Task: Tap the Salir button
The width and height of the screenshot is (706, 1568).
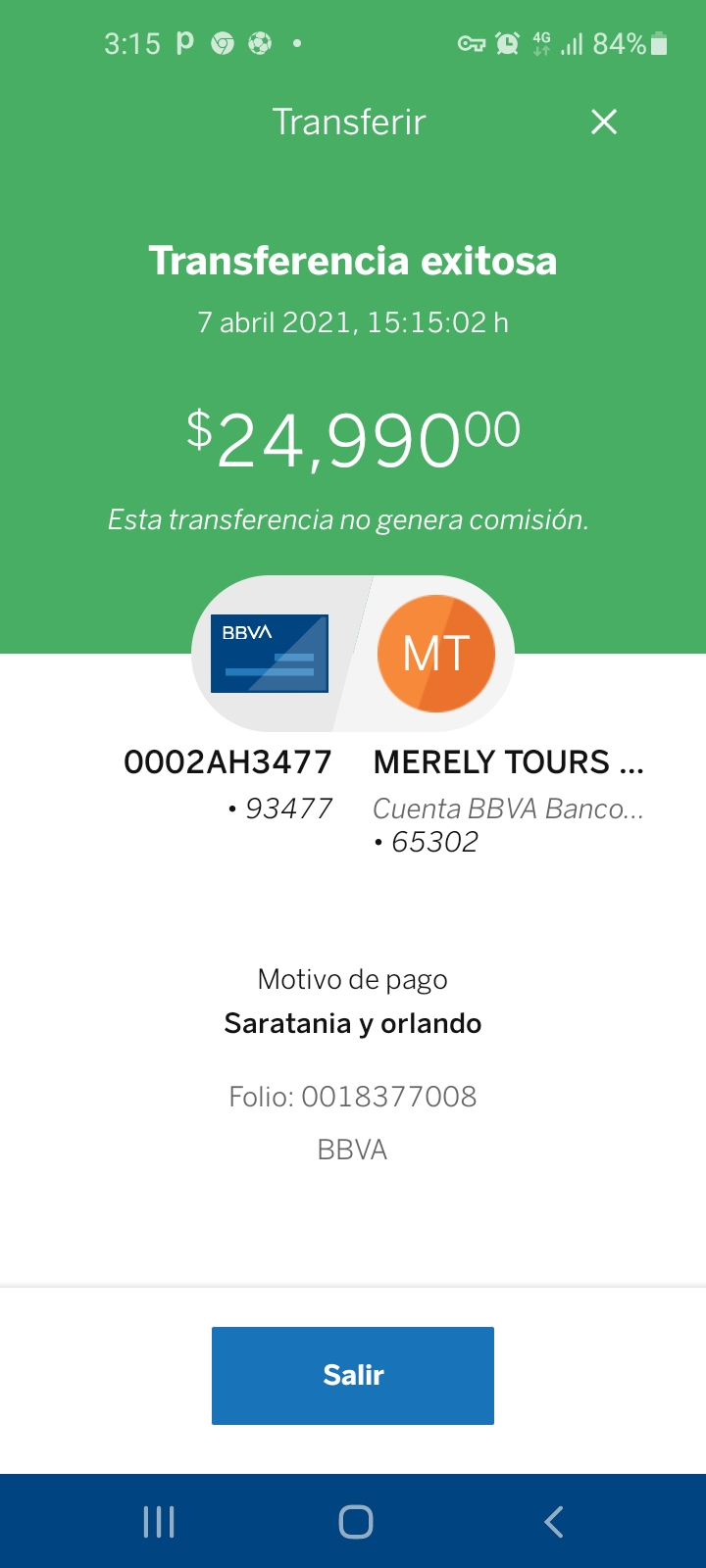Action: coord(353,1375)
